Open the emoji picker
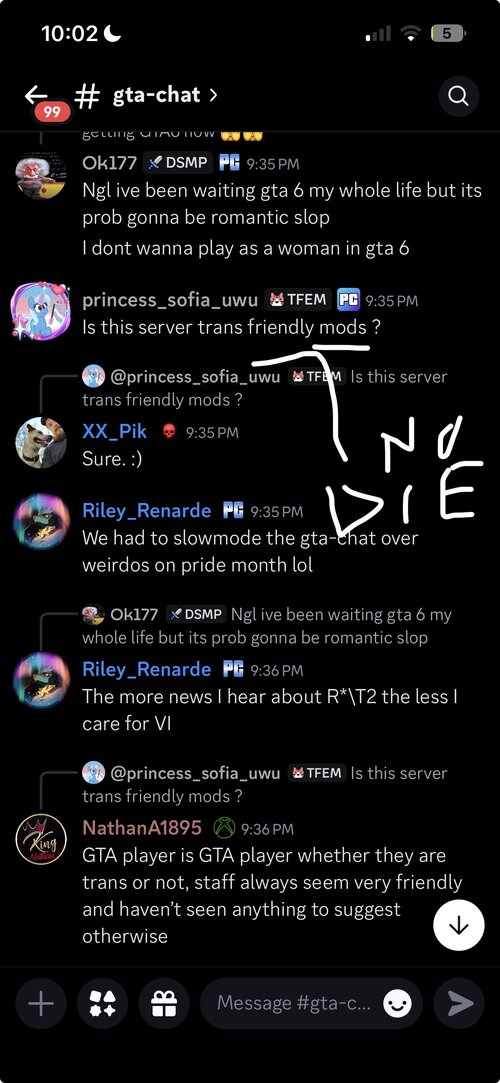 point(397,1004)
